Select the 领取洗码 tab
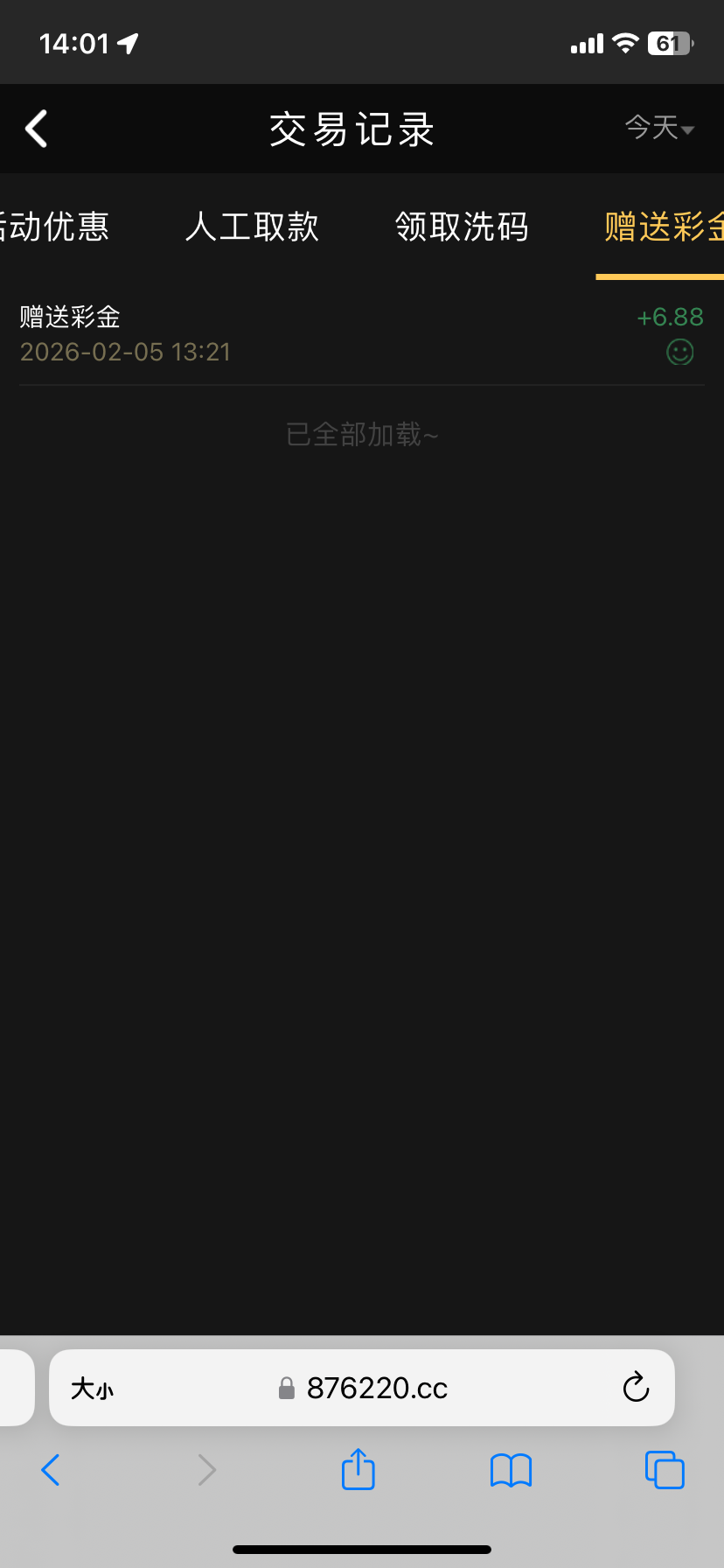Screen dimensions: 724x1568 pos(462,227)
